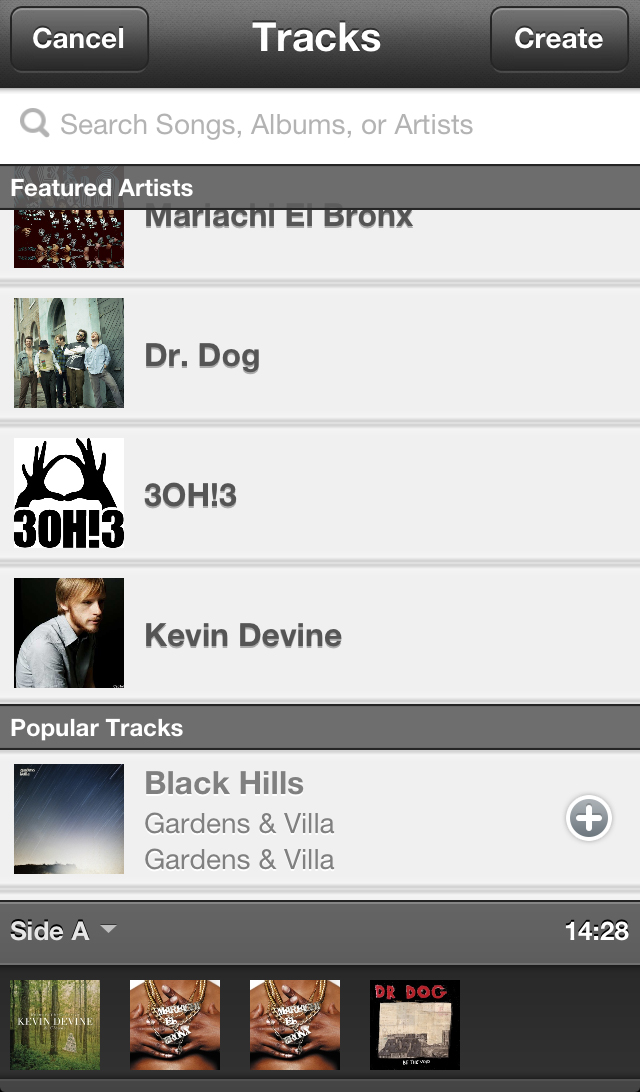This screenshot has width=640, height=1092.
Task: Add Black Hills track with plus icon
Action: click(589, 819)
